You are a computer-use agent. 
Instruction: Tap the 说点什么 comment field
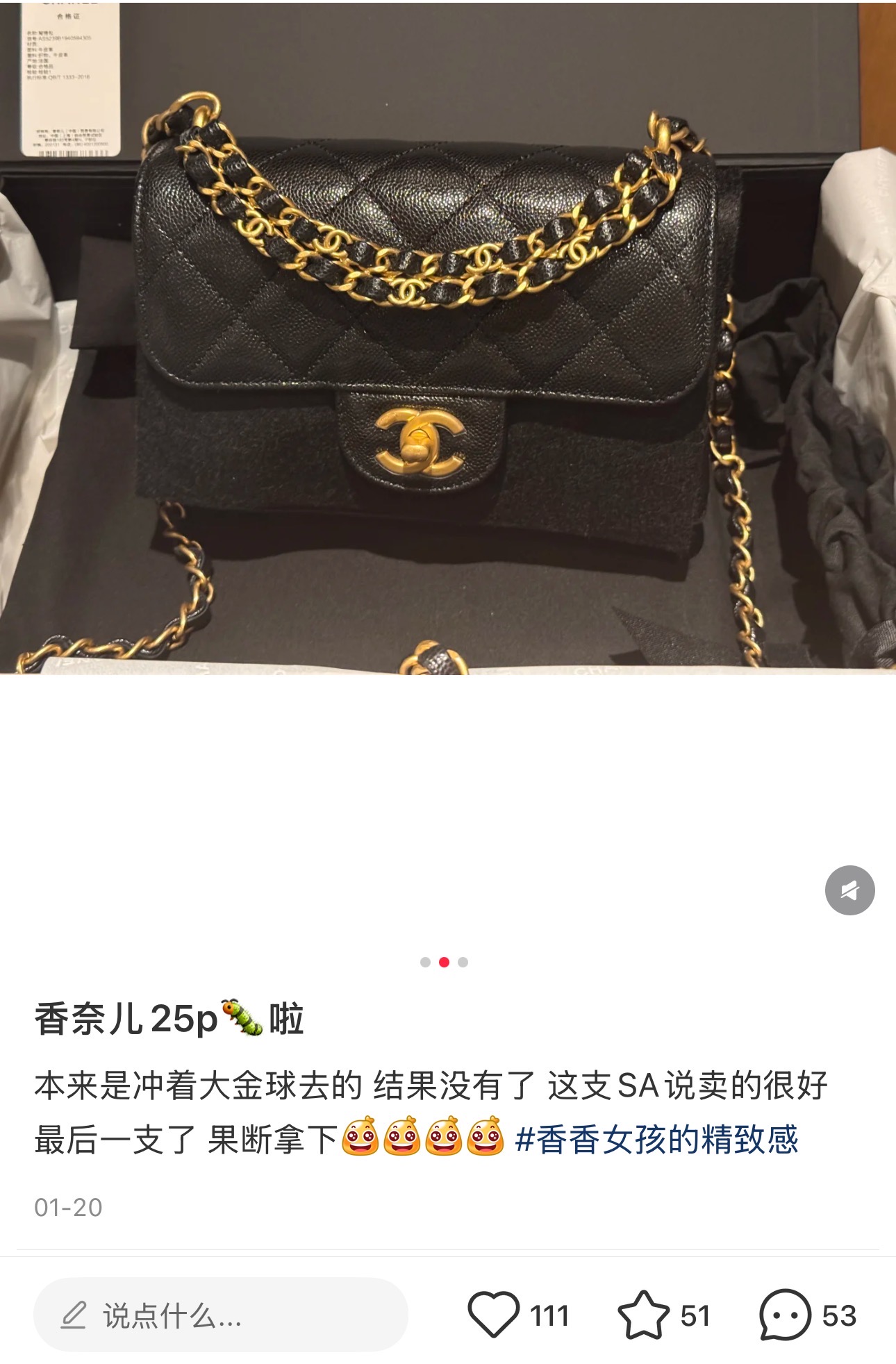point(220,1315)
